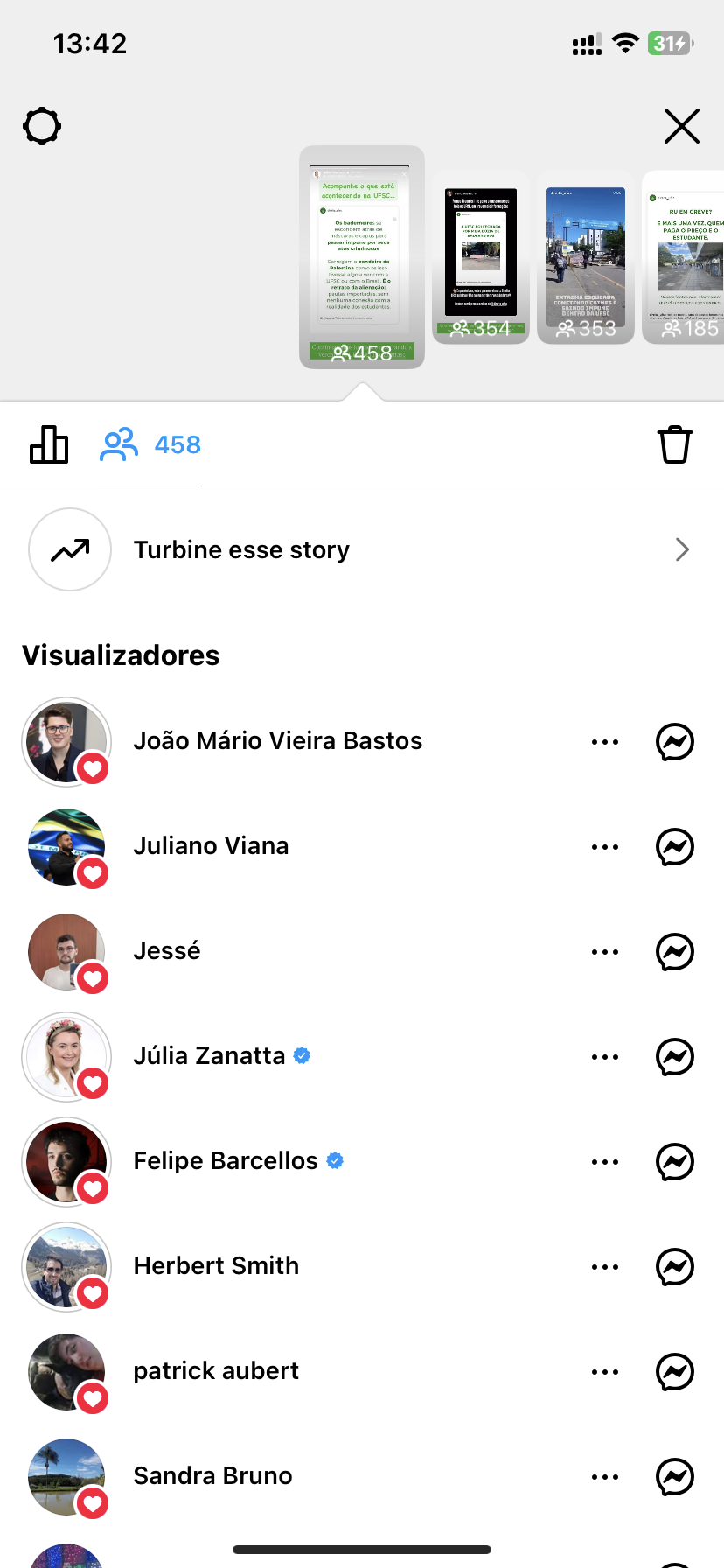724x1568 pixels.
Task: Open Sandra Bruno's profile
Action: click(212, 1476)
